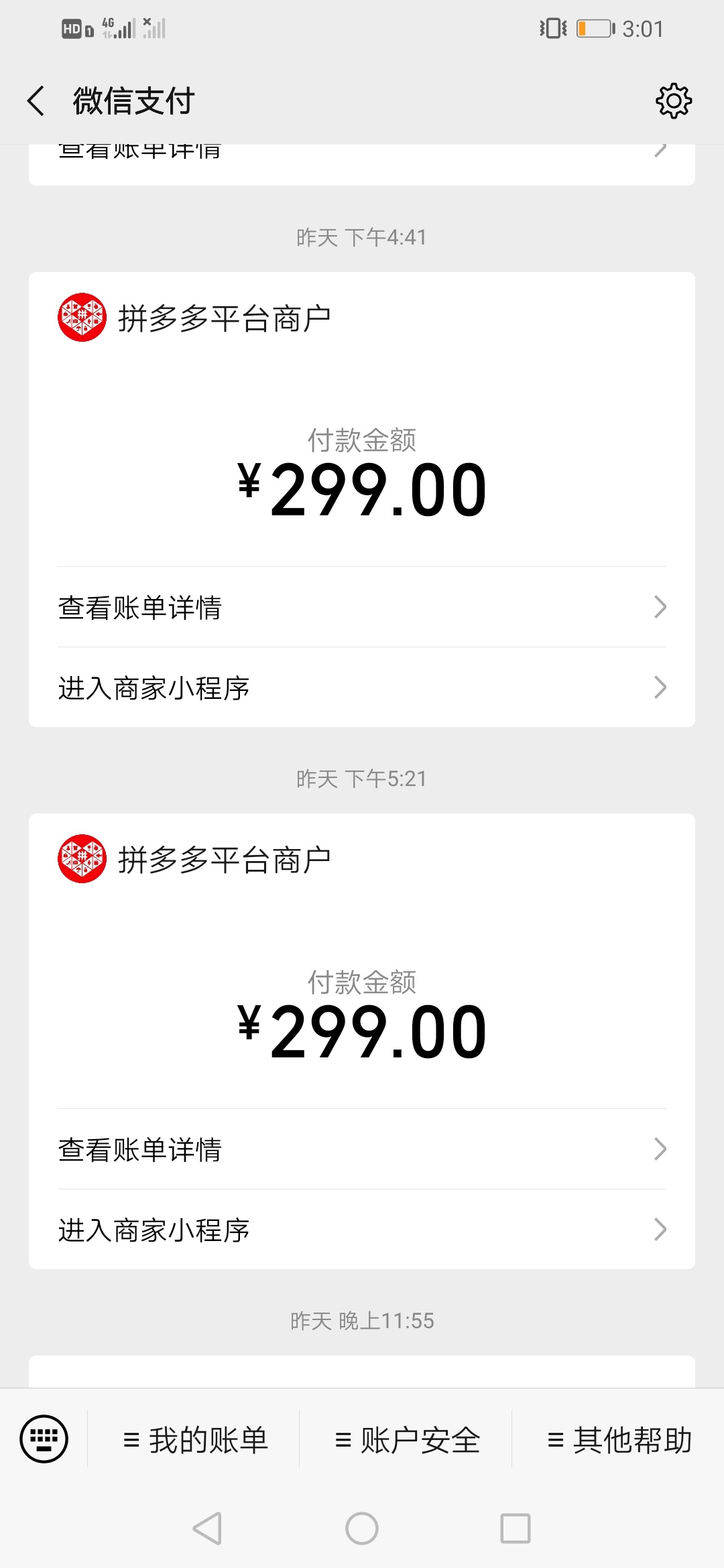724x1568 pixels.
Task: Select 进入商家小程序 under the 下午5:21 payment
Action: (362, 1230)
